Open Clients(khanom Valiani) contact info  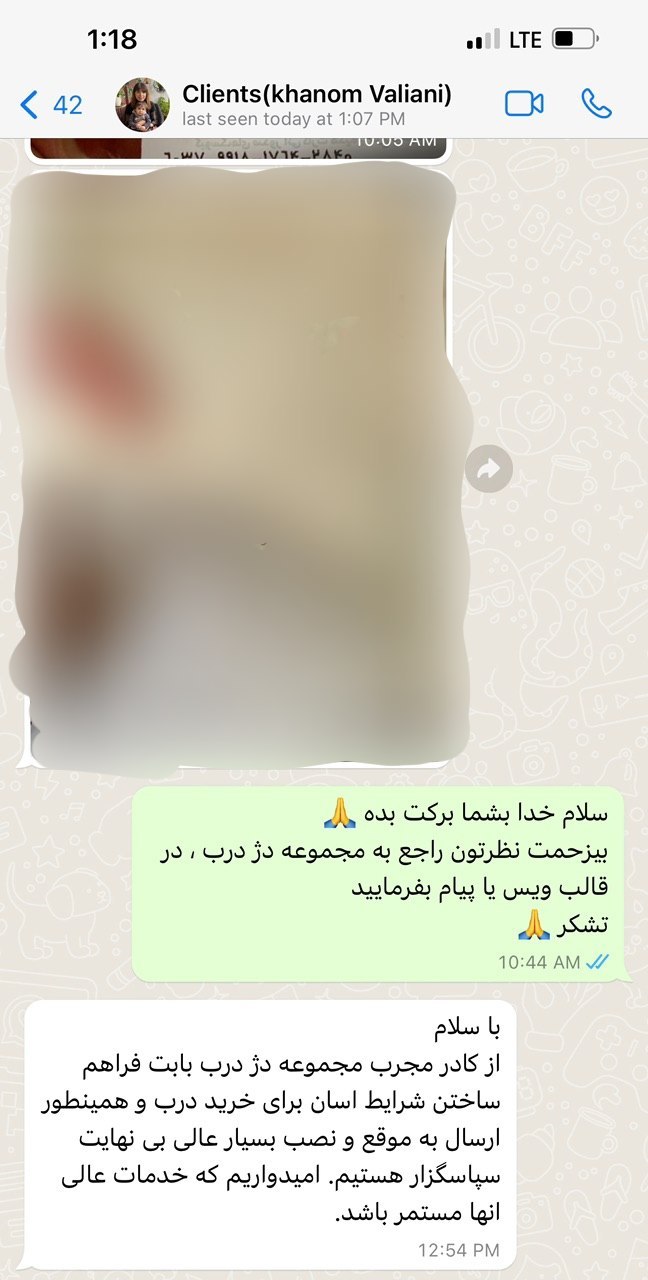click(316, 104)
